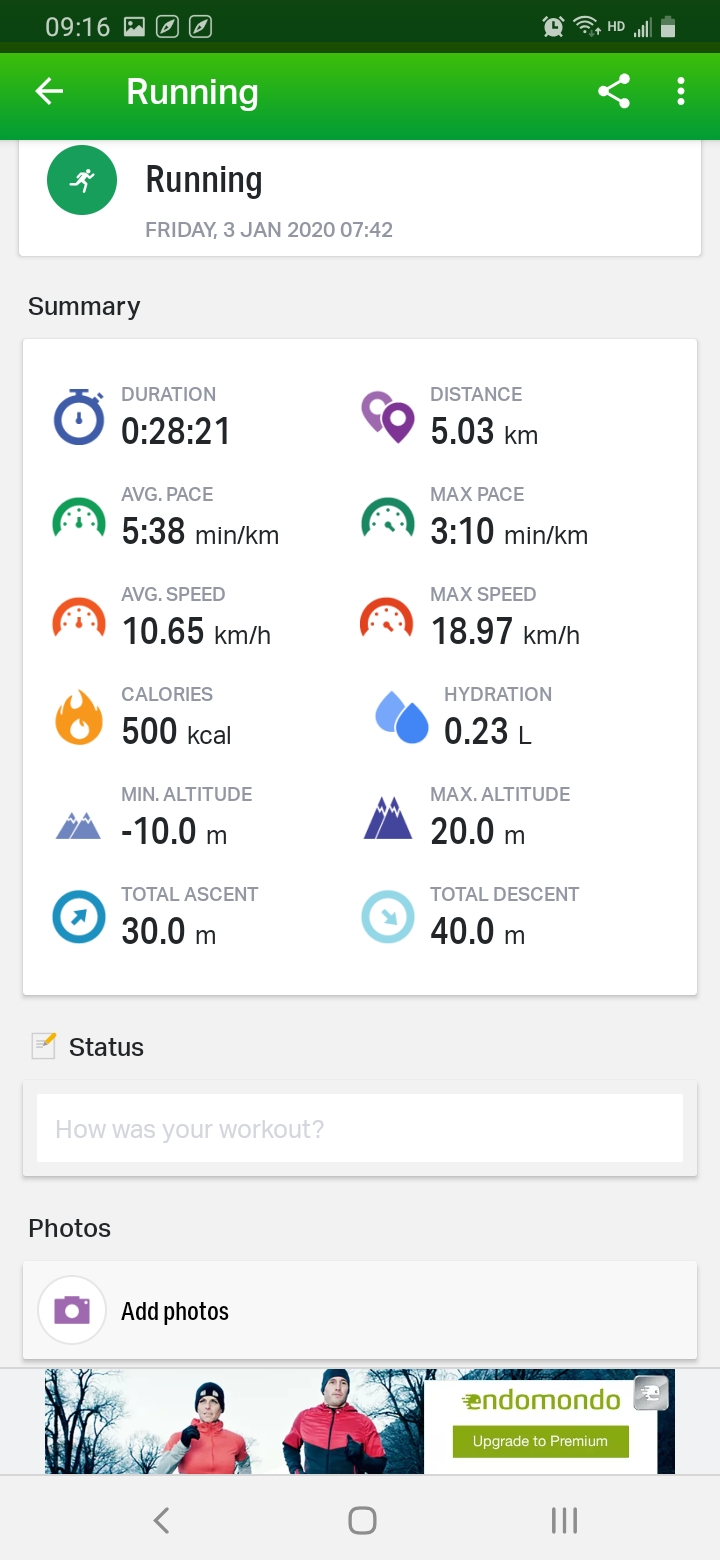Open the overflow menu

pyautogui.click(x=681, y=92)
